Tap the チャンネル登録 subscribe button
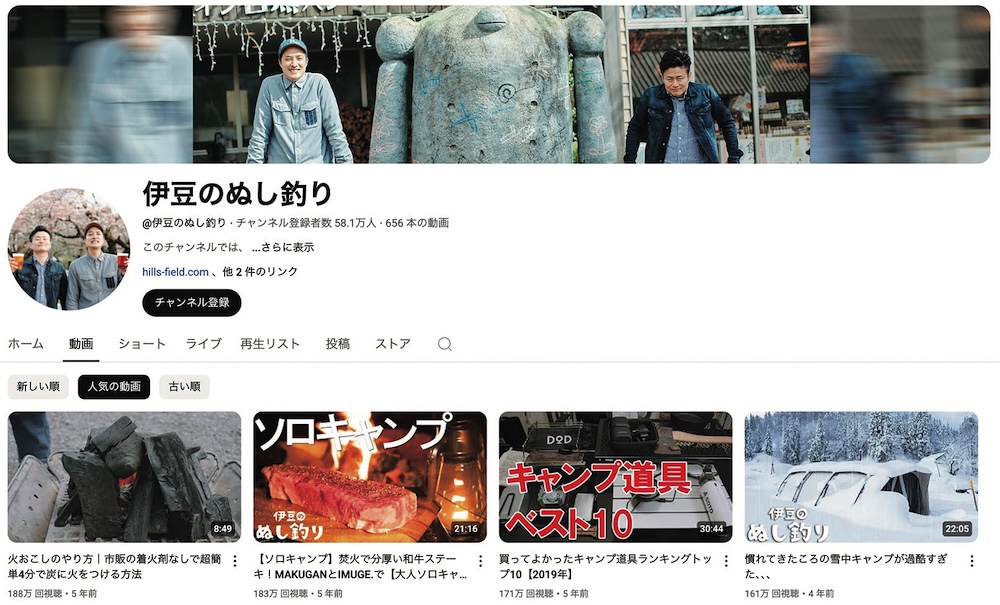1000x605 pixels. tap(192, 303)
